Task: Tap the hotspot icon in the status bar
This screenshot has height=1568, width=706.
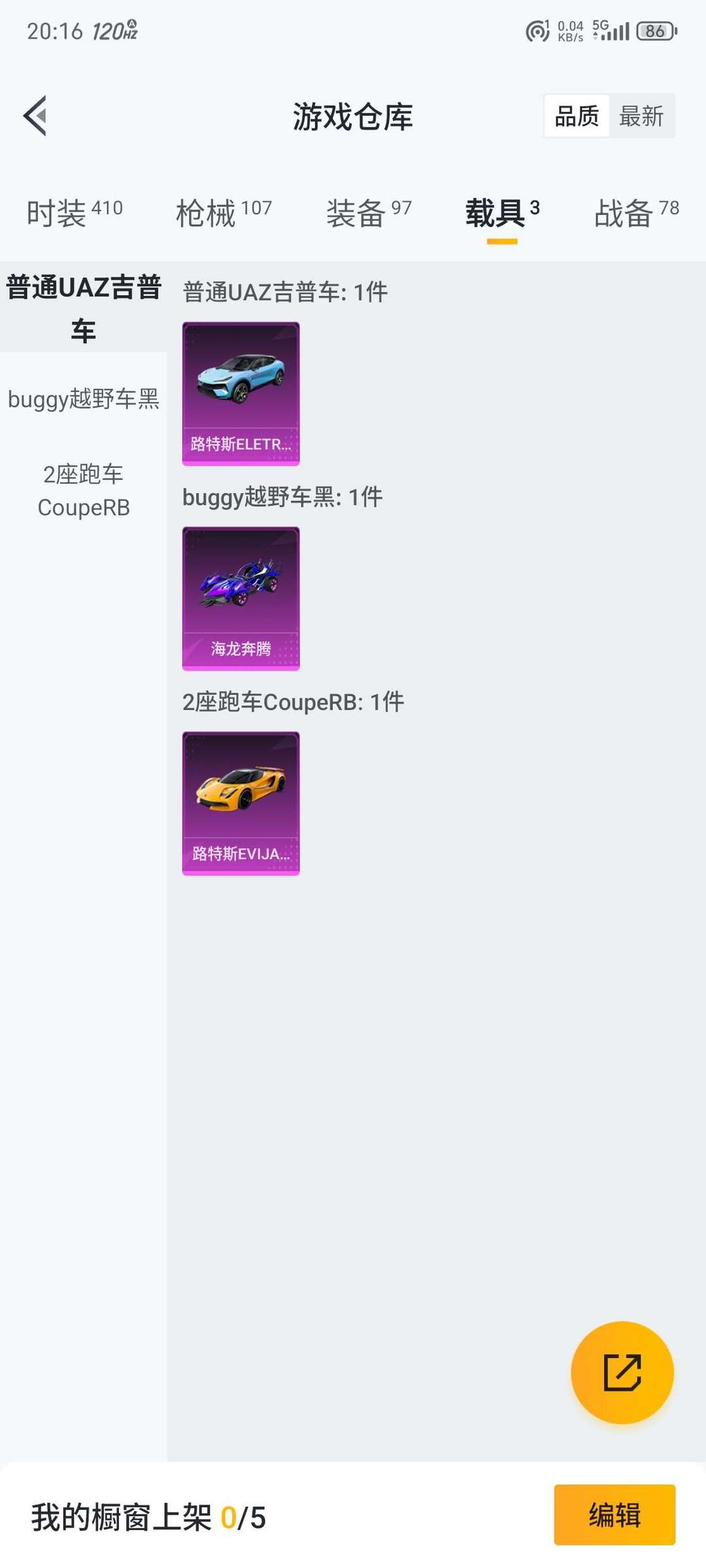Action: [535, 29]
